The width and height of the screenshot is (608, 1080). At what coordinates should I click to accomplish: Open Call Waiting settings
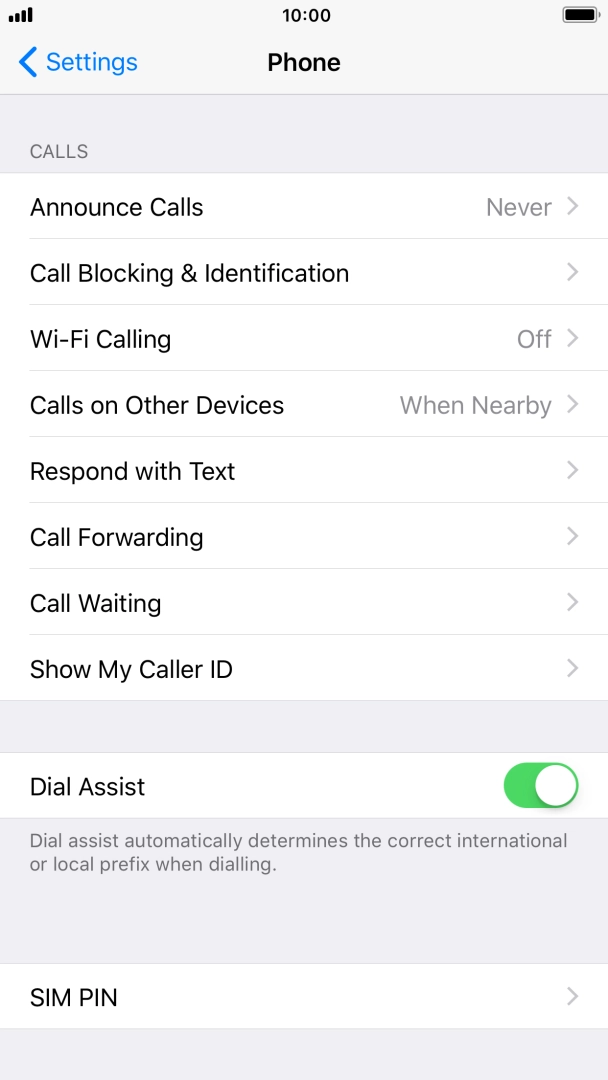tap(304, 603)
